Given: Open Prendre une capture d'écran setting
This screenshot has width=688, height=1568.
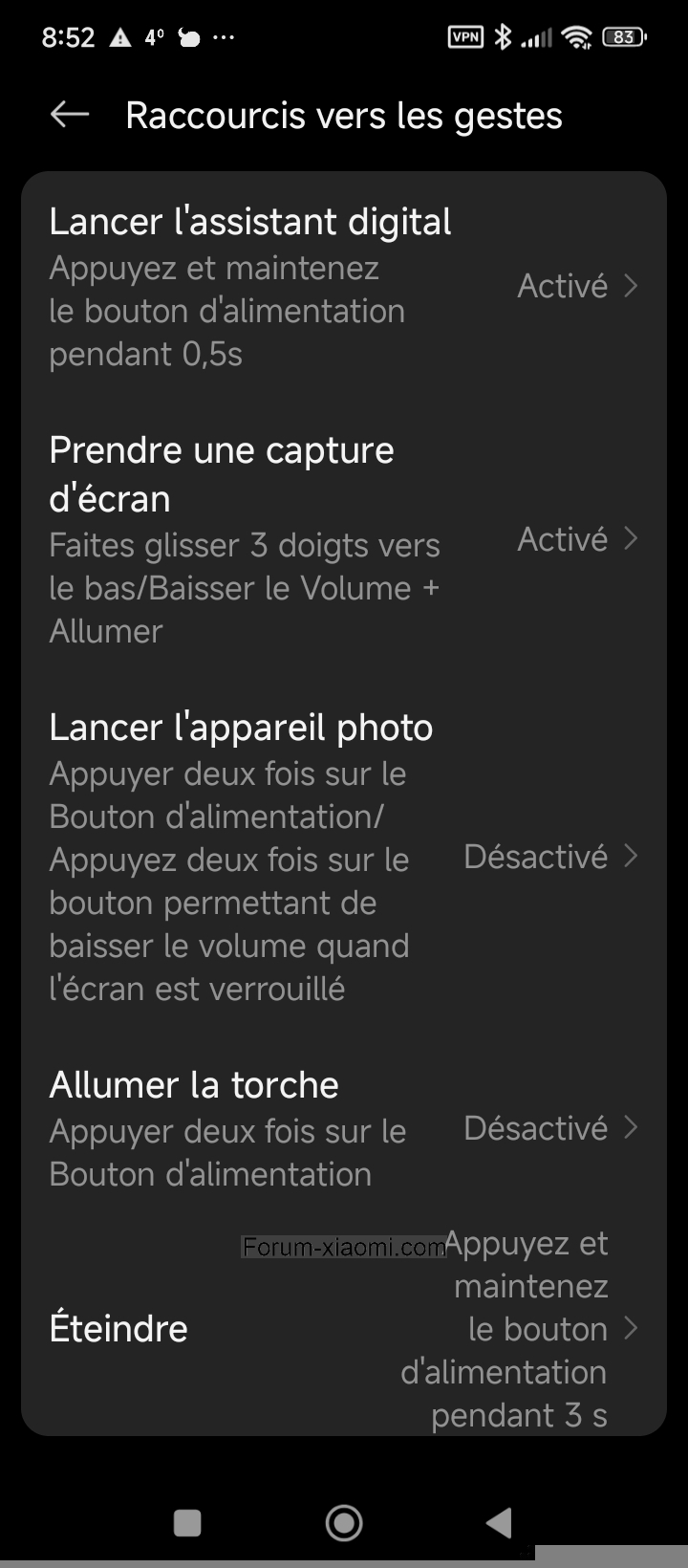Looking at the screenshot, I should 344,539.
